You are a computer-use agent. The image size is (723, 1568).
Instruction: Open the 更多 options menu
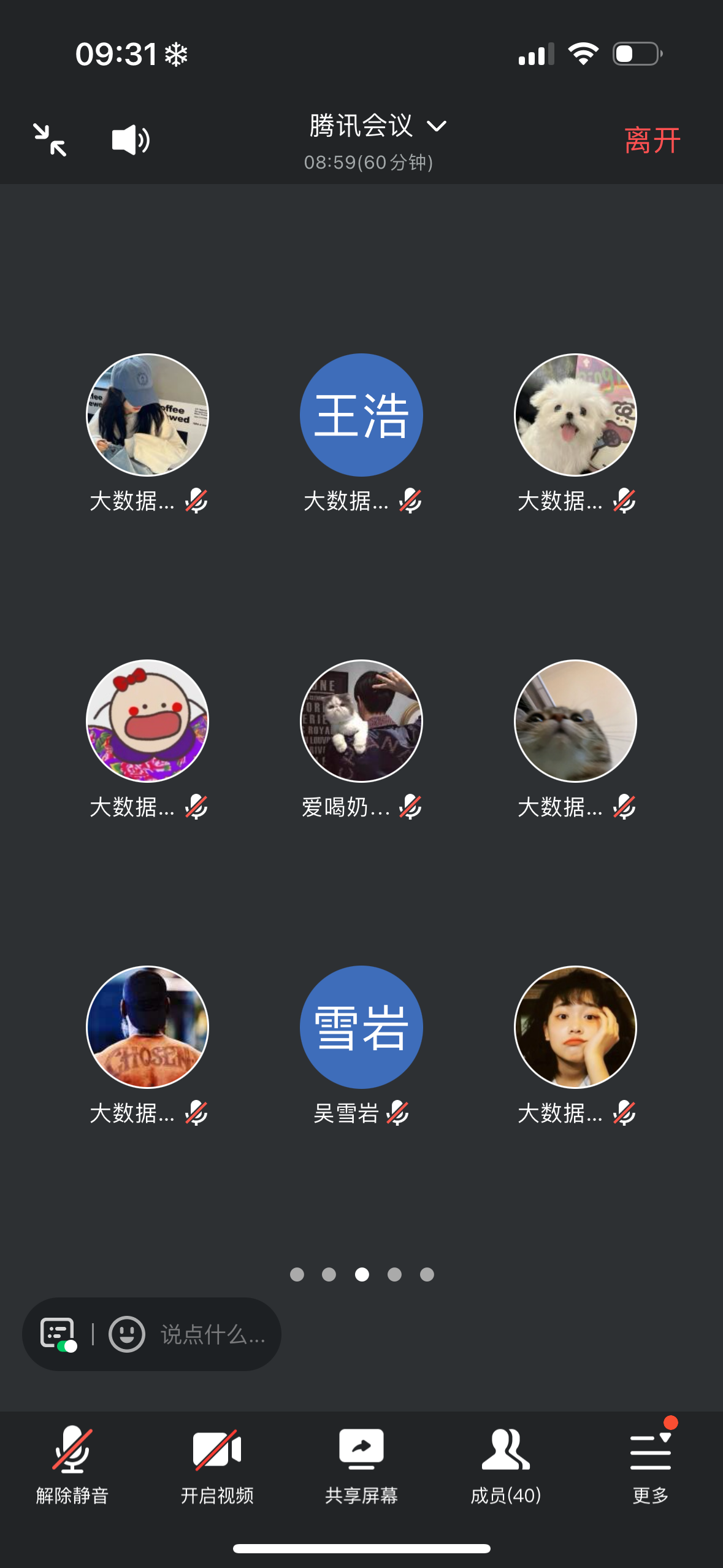point(650,1465)
